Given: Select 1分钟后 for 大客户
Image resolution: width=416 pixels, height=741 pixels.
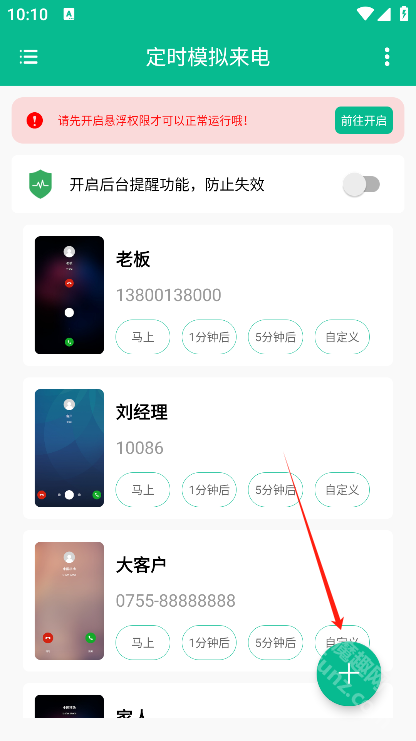Looking at the screenshot, I should pyautogui.click(x=209, y=643).
